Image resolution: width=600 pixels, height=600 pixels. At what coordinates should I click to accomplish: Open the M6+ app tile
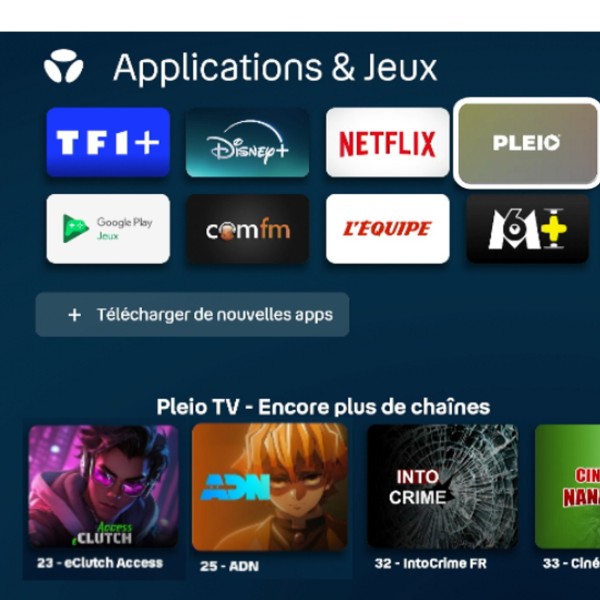(527, 229)
